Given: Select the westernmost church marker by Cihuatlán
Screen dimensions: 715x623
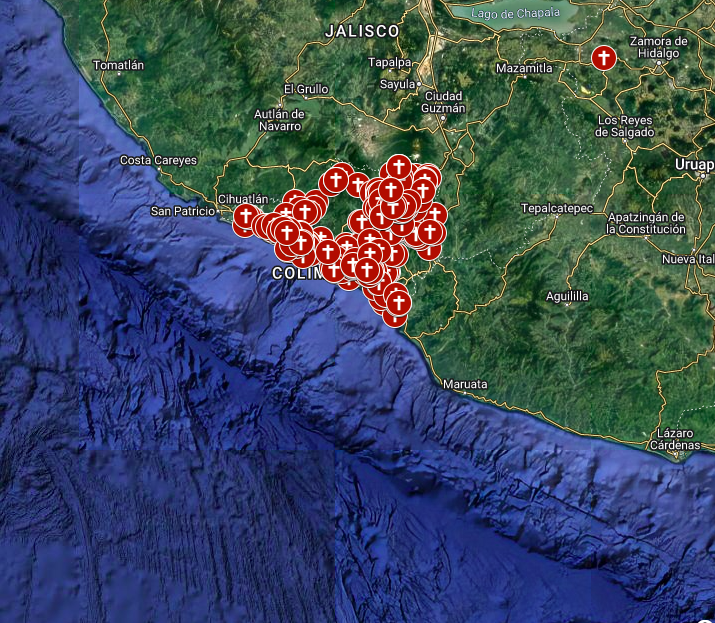Looking at the screenshot, I should 245,216.
